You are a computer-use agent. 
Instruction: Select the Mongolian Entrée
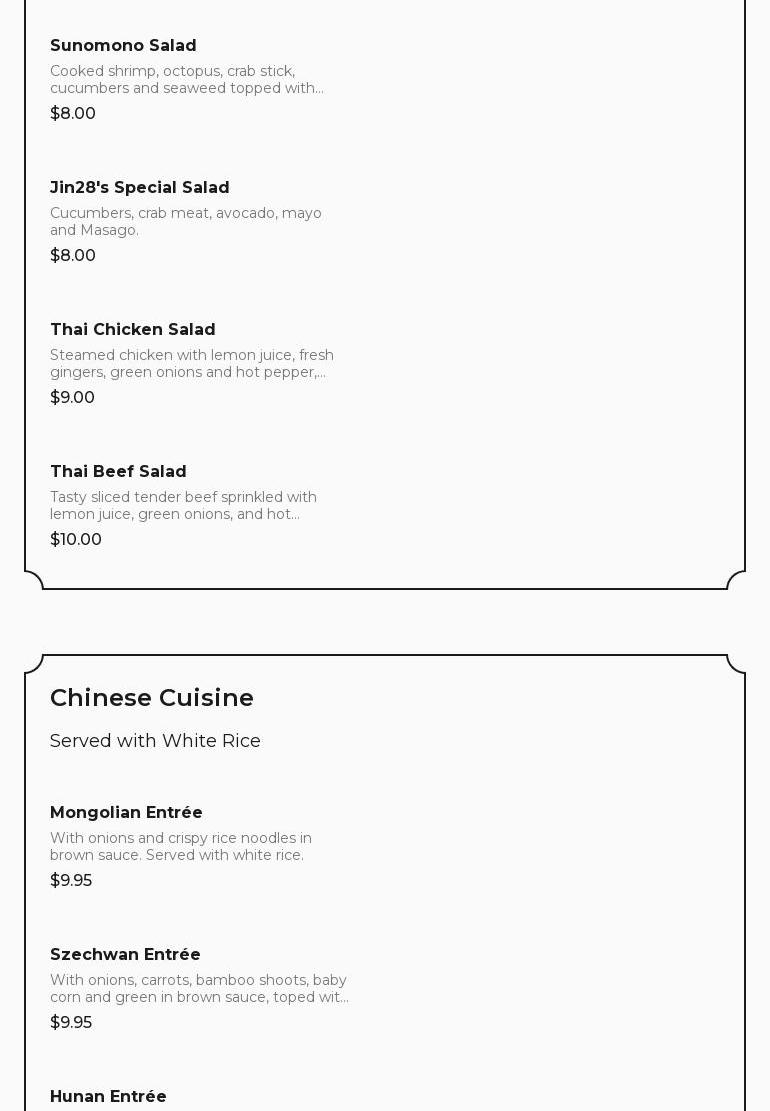click(126, 813)
